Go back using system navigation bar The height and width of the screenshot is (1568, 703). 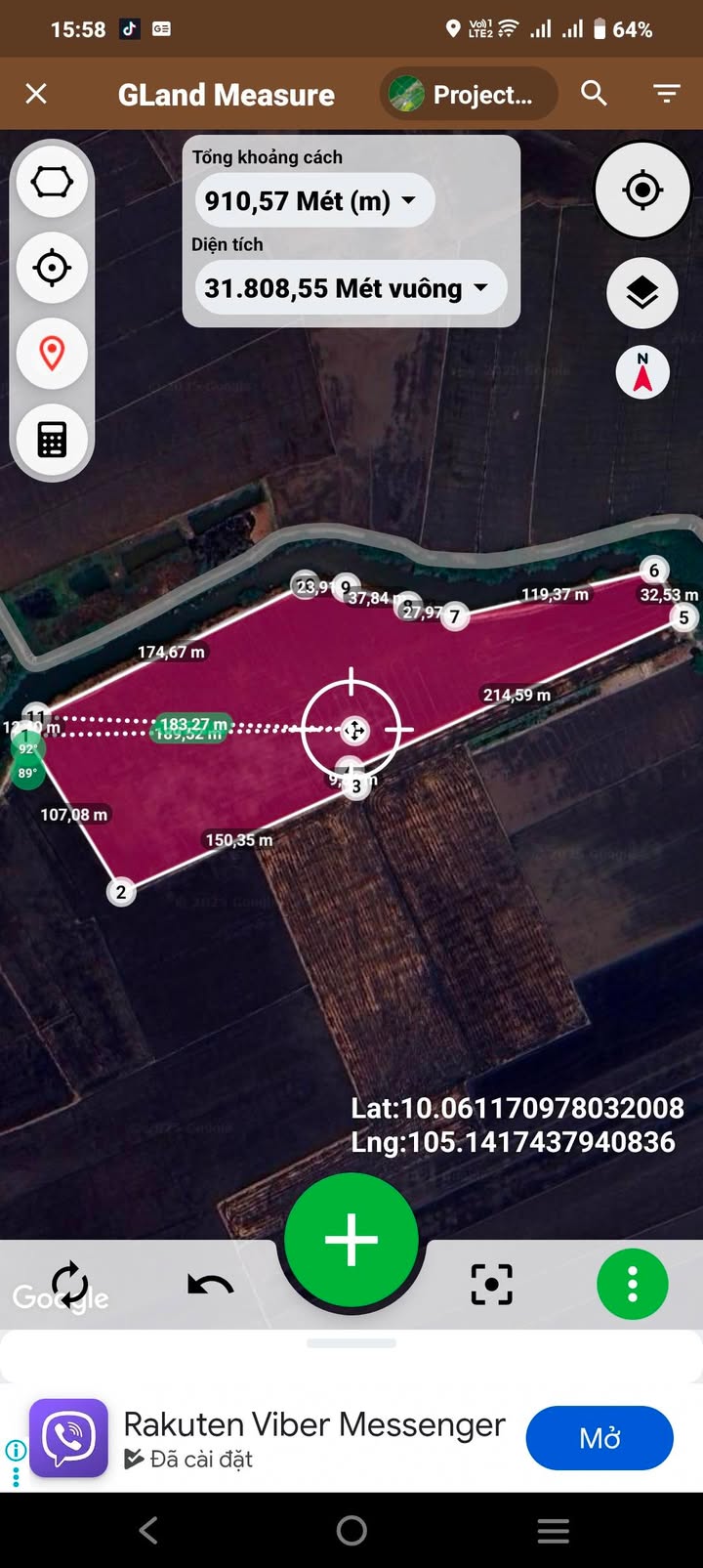[x=148, y=1530]
